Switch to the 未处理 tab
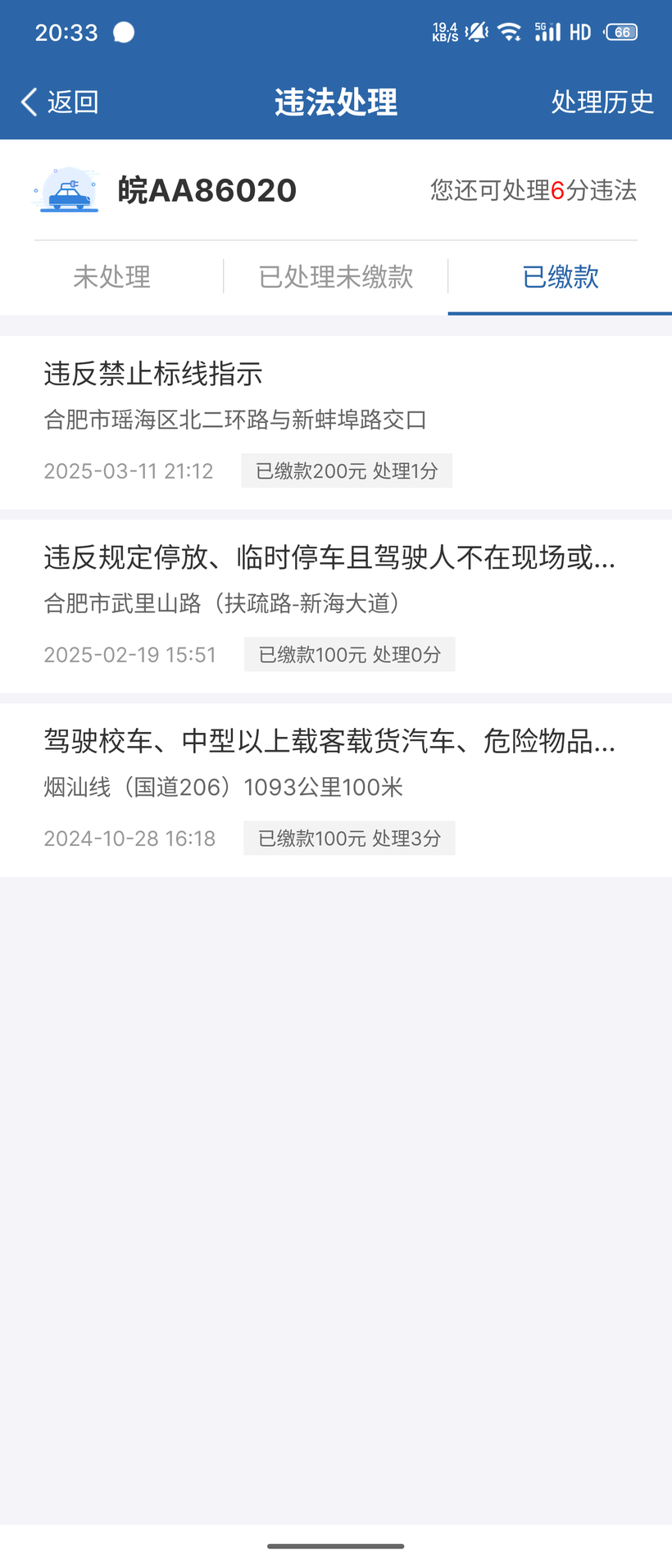 [112, 277]
